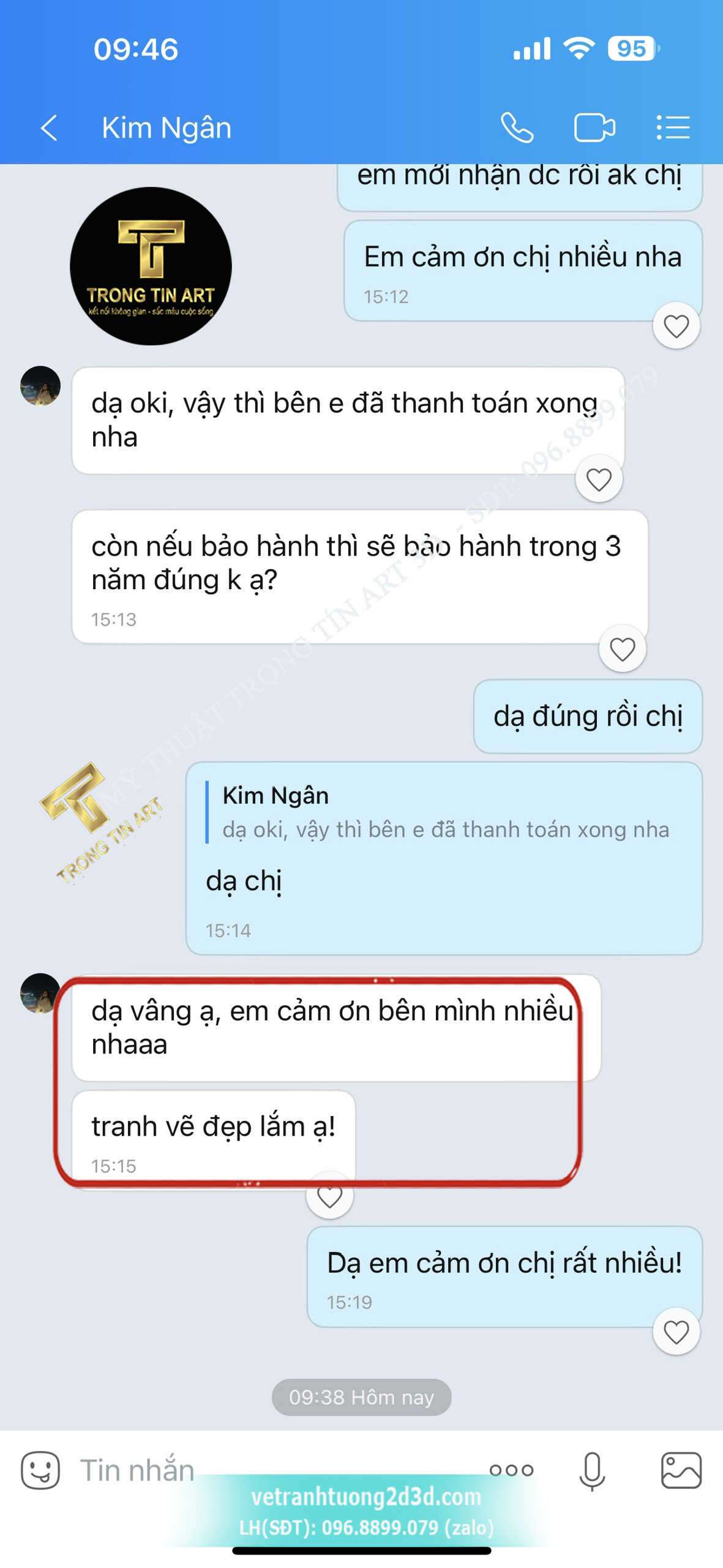This screenshot has height=1568, width=723.
Task: Record a voice message with the microphone
Action: [592, 1470]
